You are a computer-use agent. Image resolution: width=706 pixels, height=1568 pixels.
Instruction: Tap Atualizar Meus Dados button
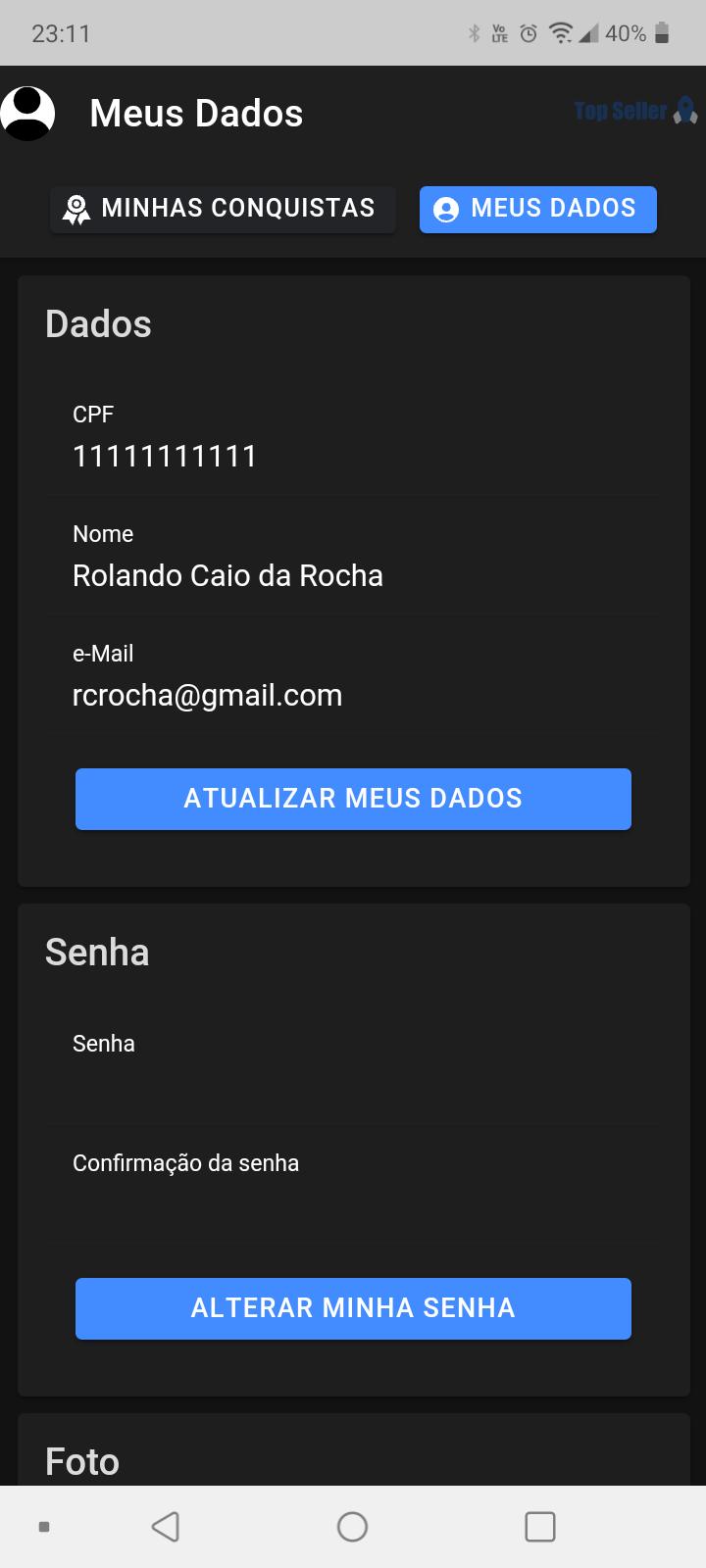353,799
